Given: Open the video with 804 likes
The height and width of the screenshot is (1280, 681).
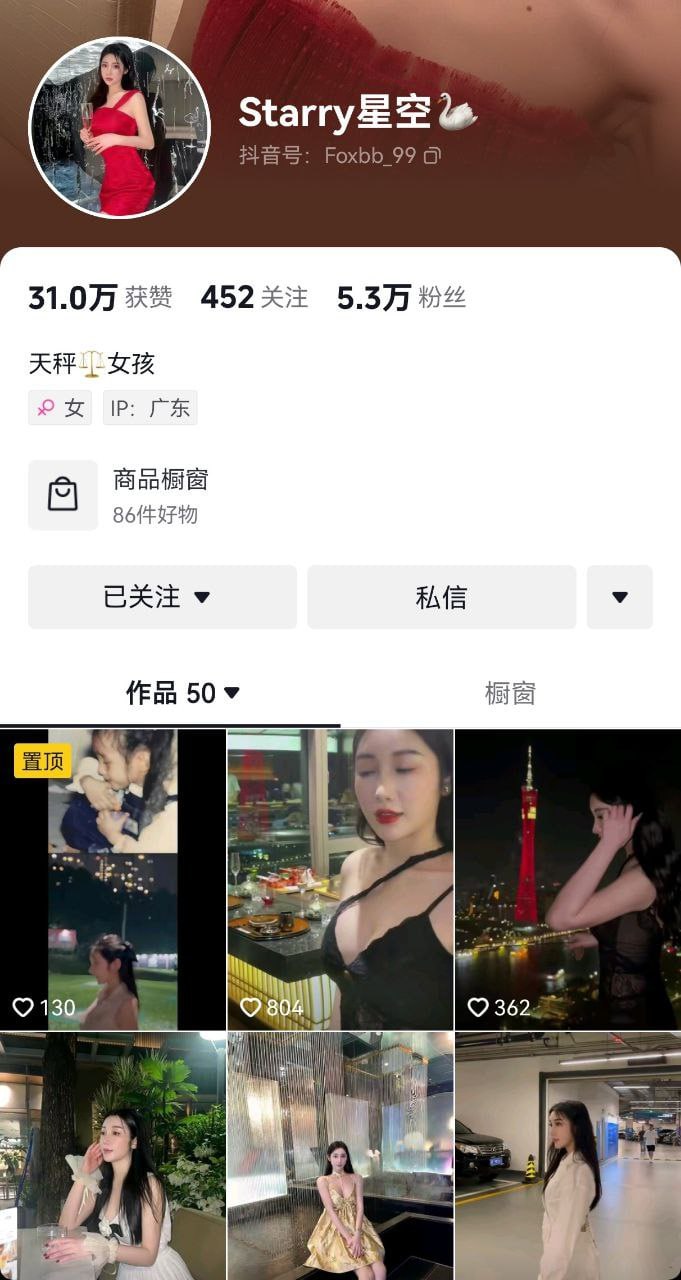Looking at the screenshot, I should click(x=340, y=880).
